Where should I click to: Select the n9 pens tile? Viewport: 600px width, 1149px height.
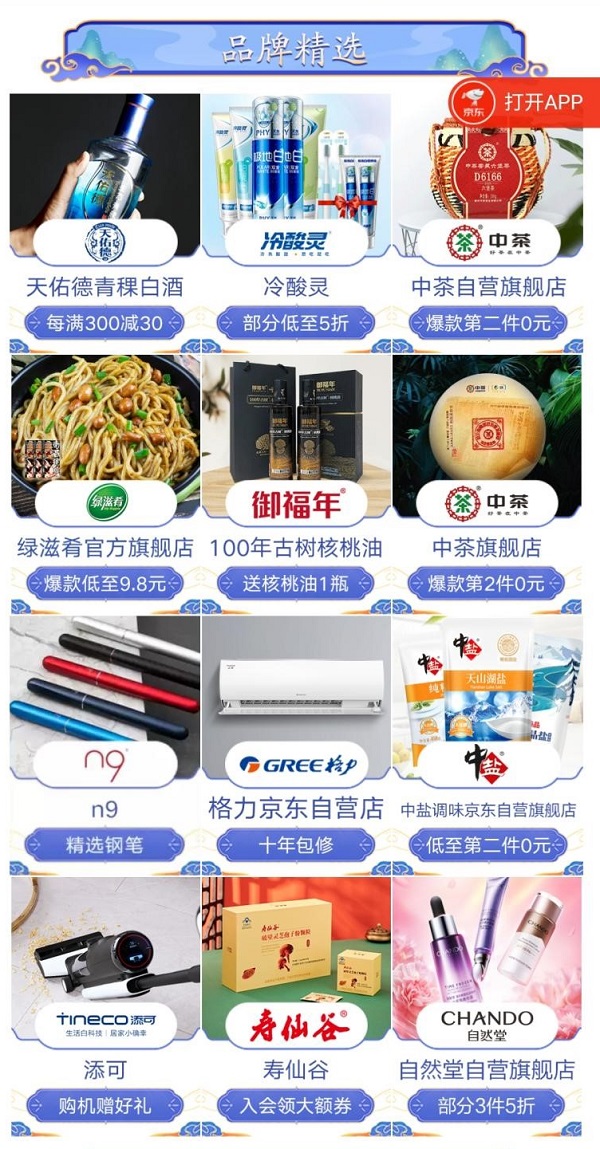pos(105,700)
